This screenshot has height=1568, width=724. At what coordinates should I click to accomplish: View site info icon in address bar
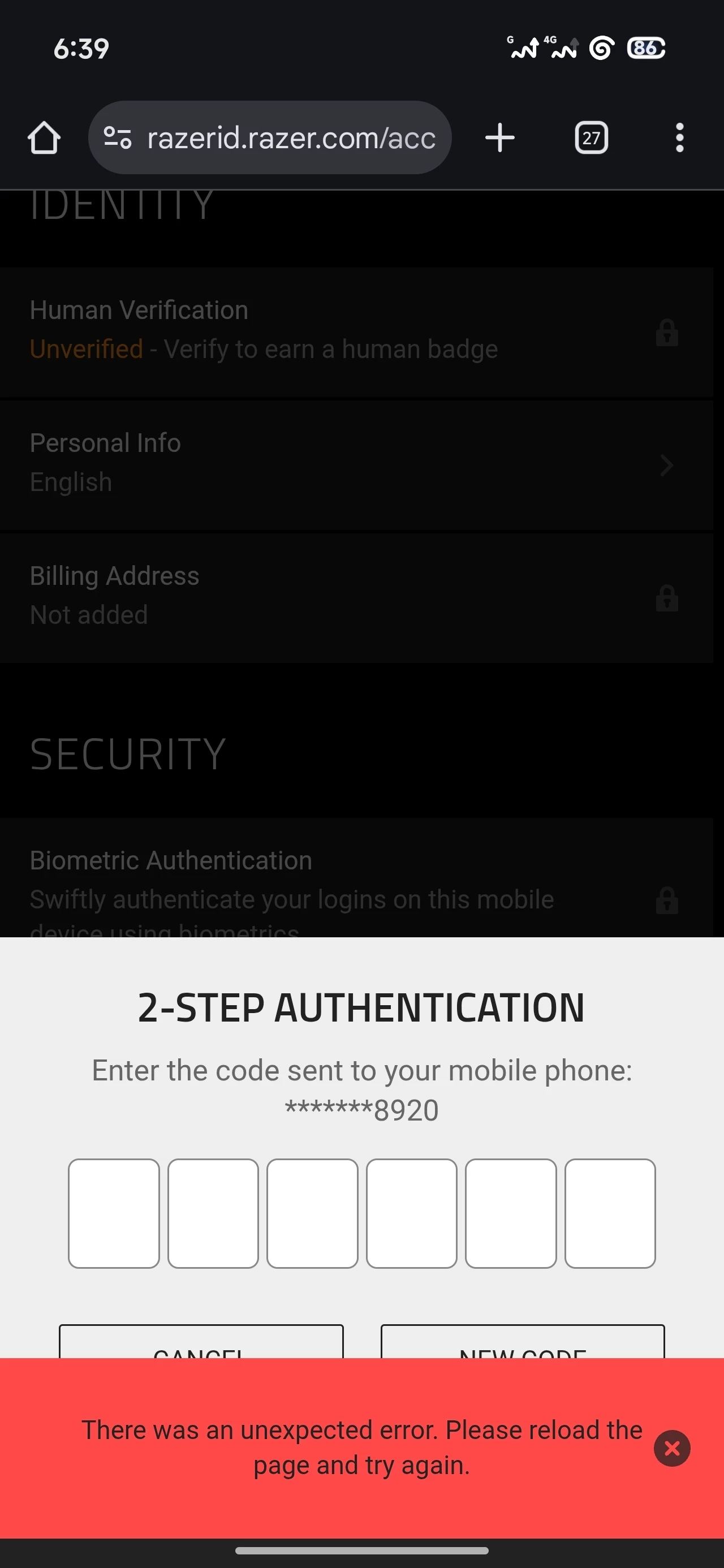tap(118, 137)
